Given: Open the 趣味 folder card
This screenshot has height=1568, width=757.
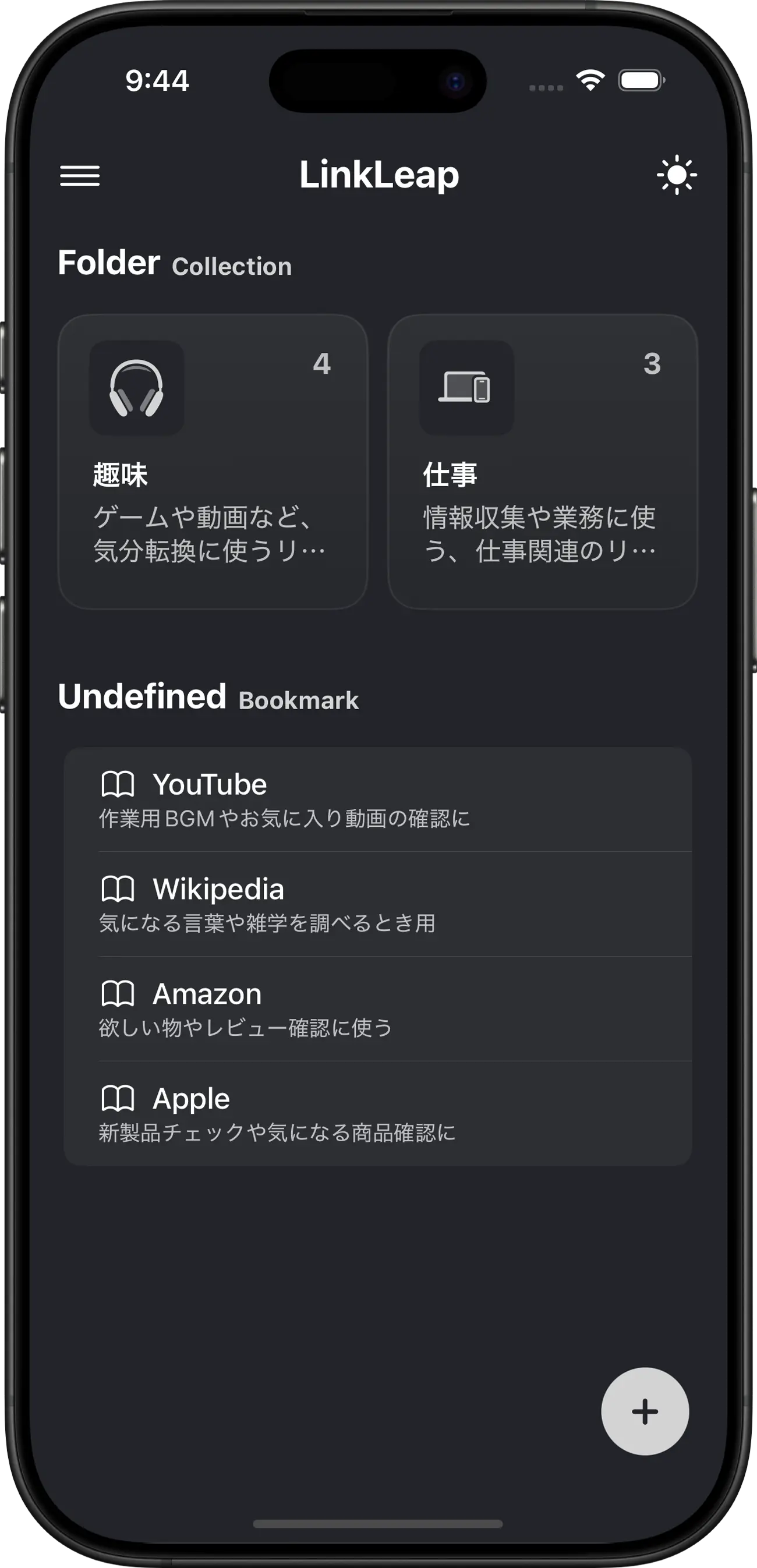Looking at the screenshot, I should click(213, 461).
